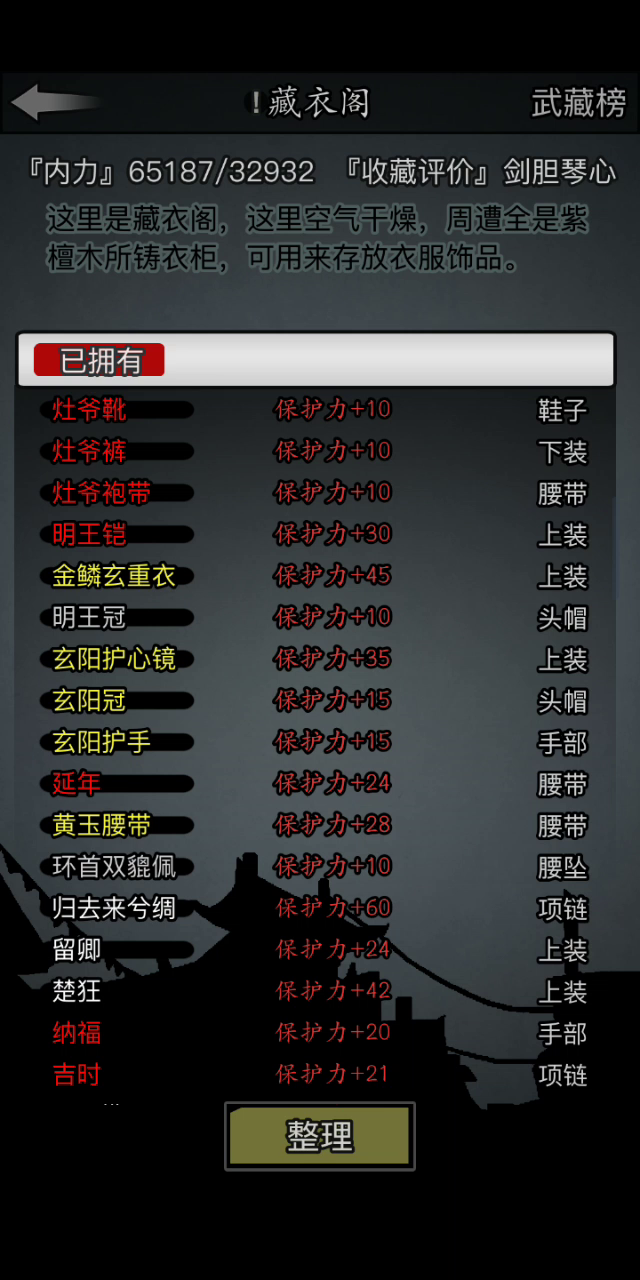Select the 玄阳护手 item
Image resolution: width=640 pixels, height=1280 pixels.
coord(102,742)
